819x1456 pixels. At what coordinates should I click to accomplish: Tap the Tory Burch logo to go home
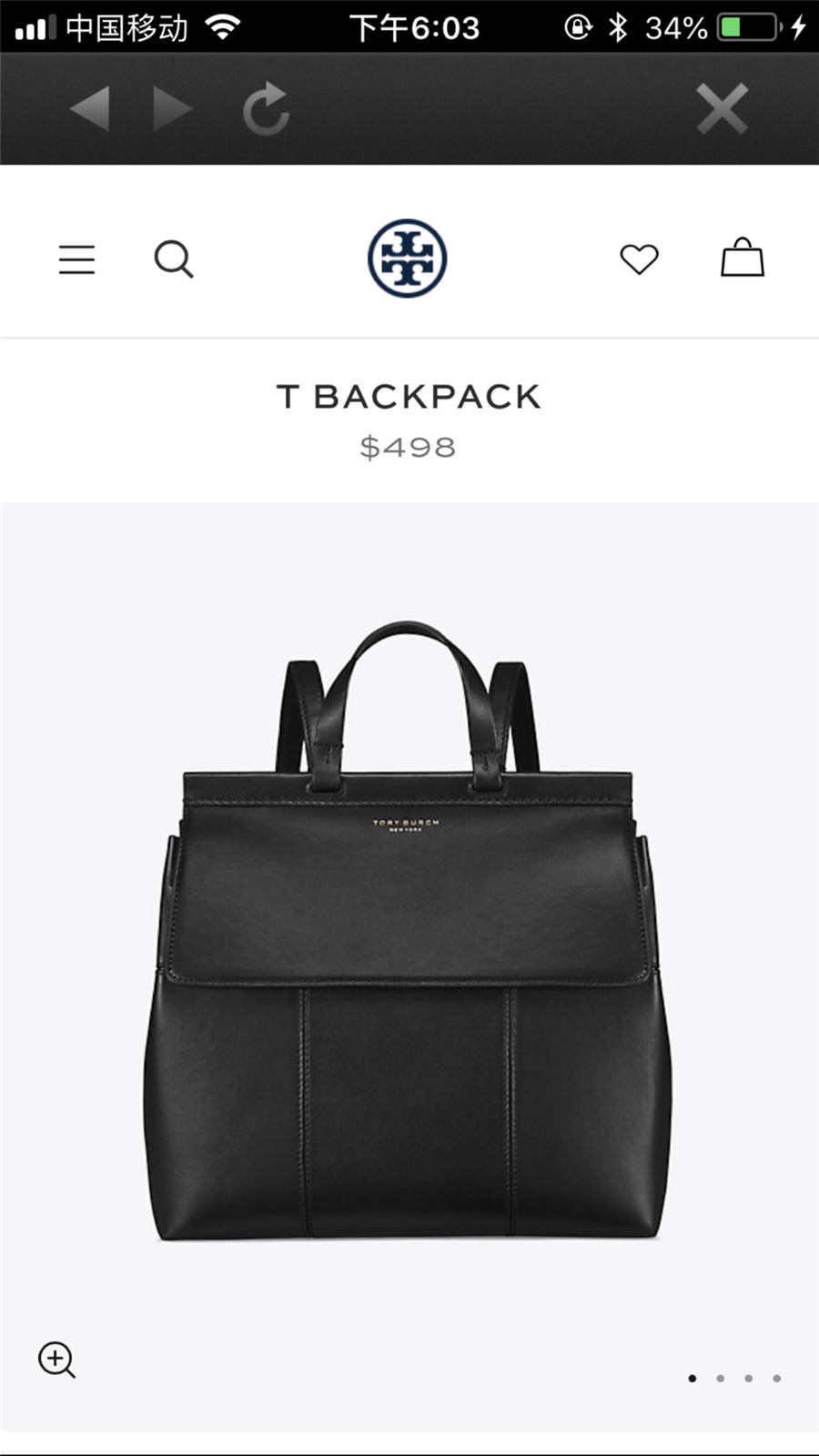pyautogui.click(x=408, y=258)
